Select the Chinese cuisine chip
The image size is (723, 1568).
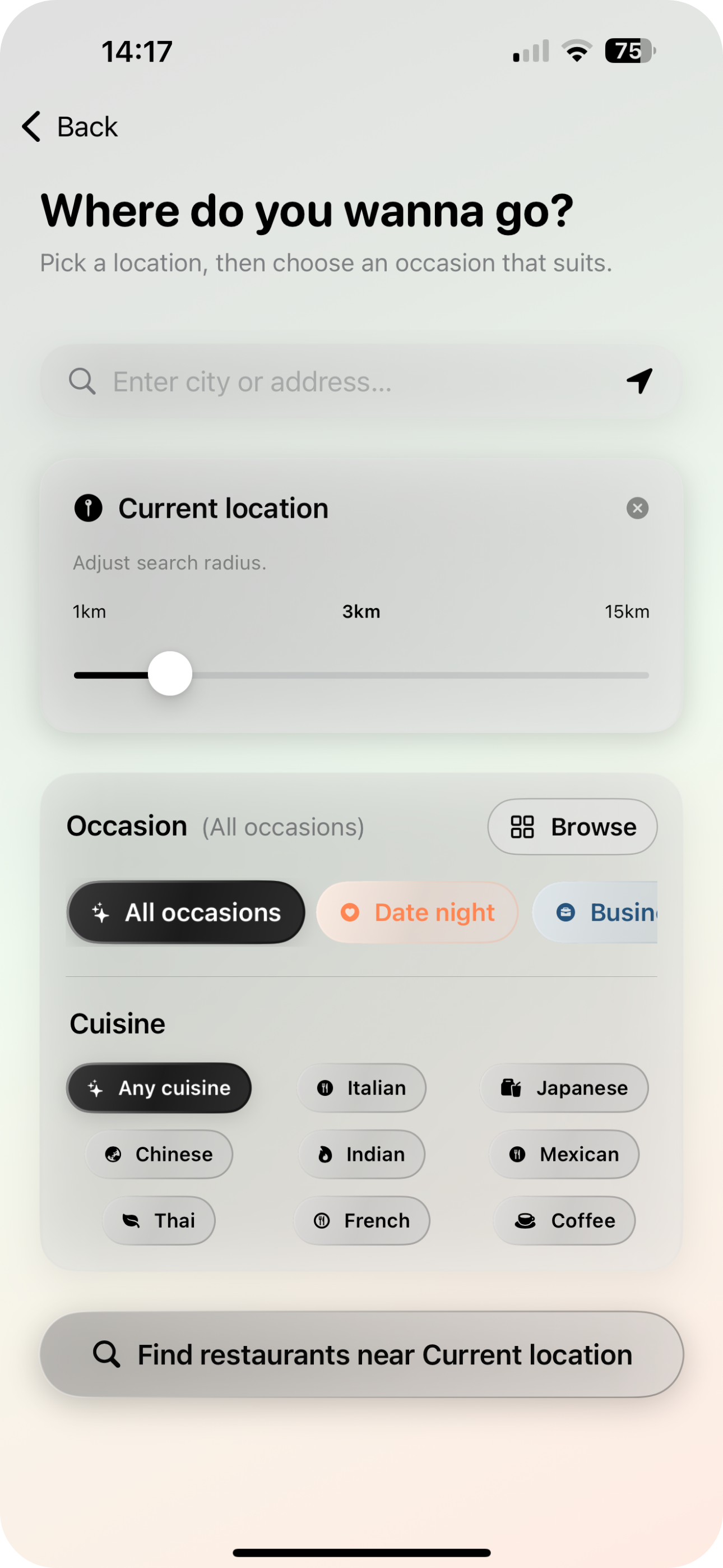[x=159, y=1154]
